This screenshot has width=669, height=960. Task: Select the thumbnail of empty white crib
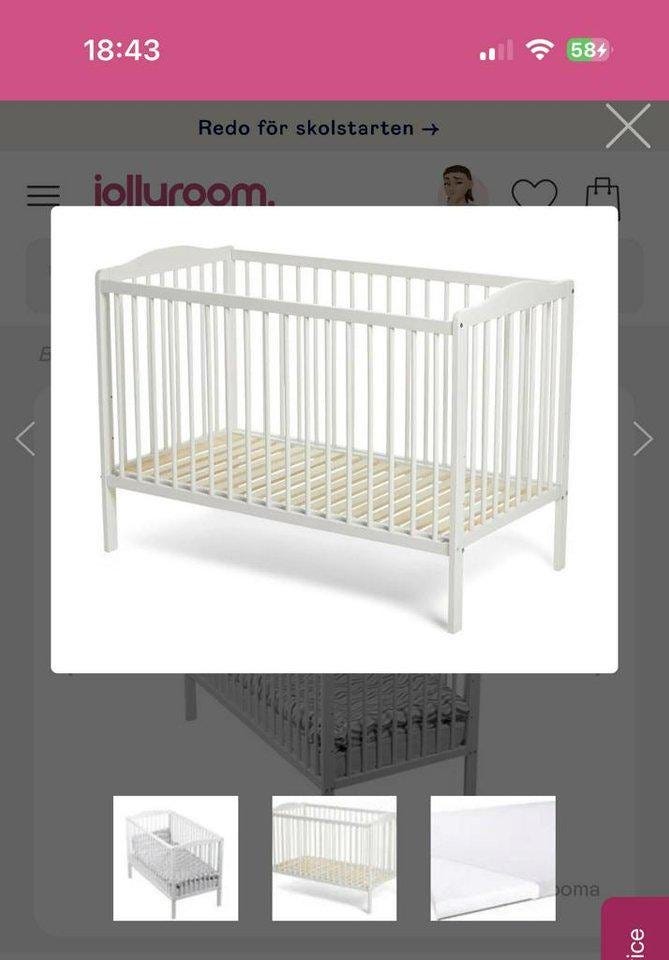coord(334,858)
